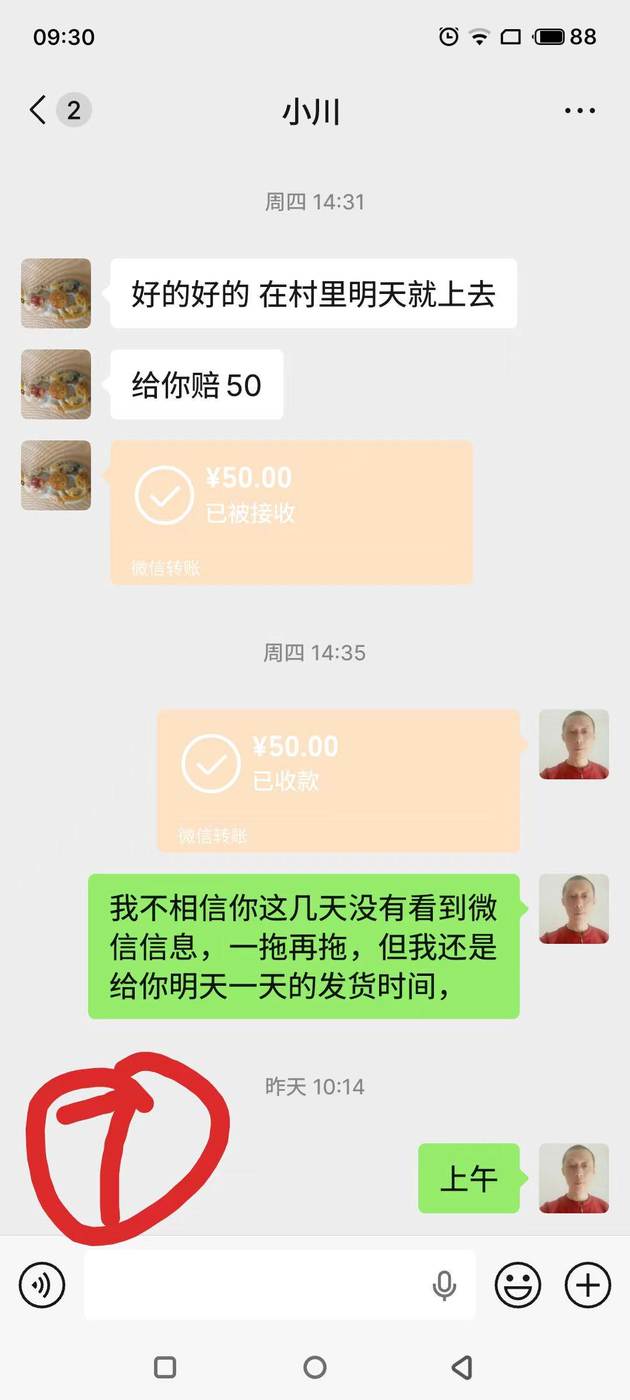
Task: Tap the message text input field
Action: click(255, 1285)
